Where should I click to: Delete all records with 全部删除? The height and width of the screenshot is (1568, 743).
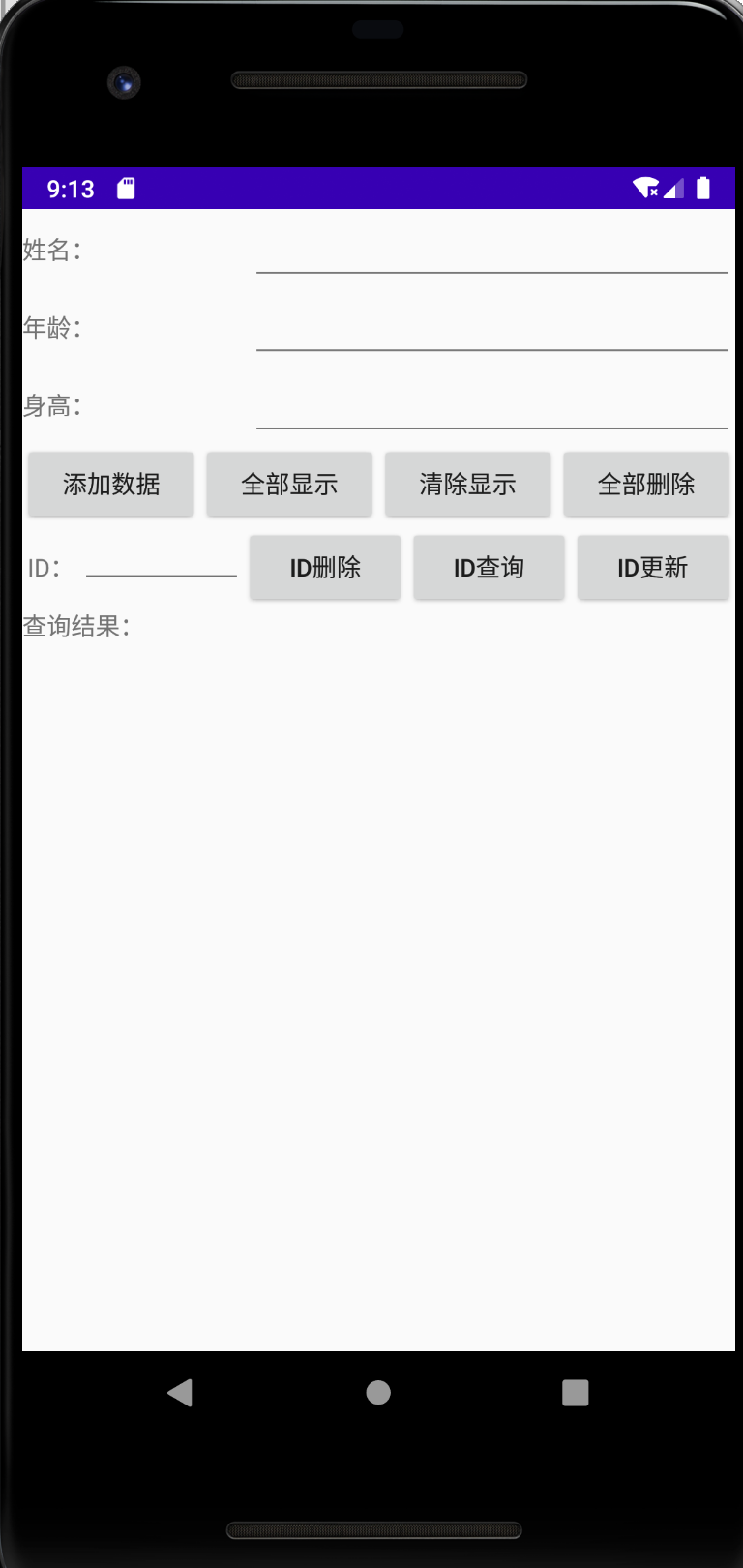646,484
